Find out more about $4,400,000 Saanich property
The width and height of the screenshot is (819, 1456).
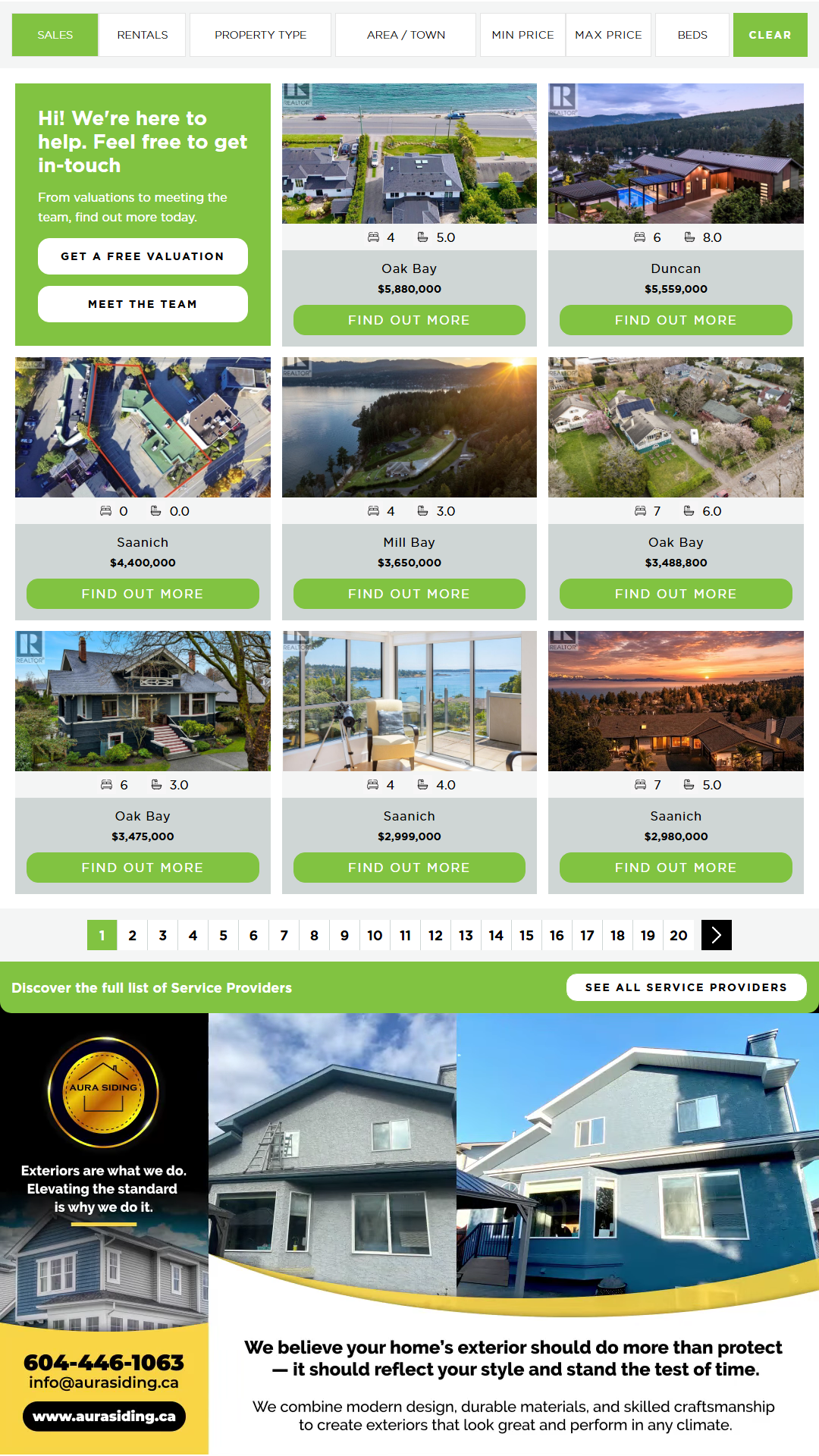tap(143, 594)
